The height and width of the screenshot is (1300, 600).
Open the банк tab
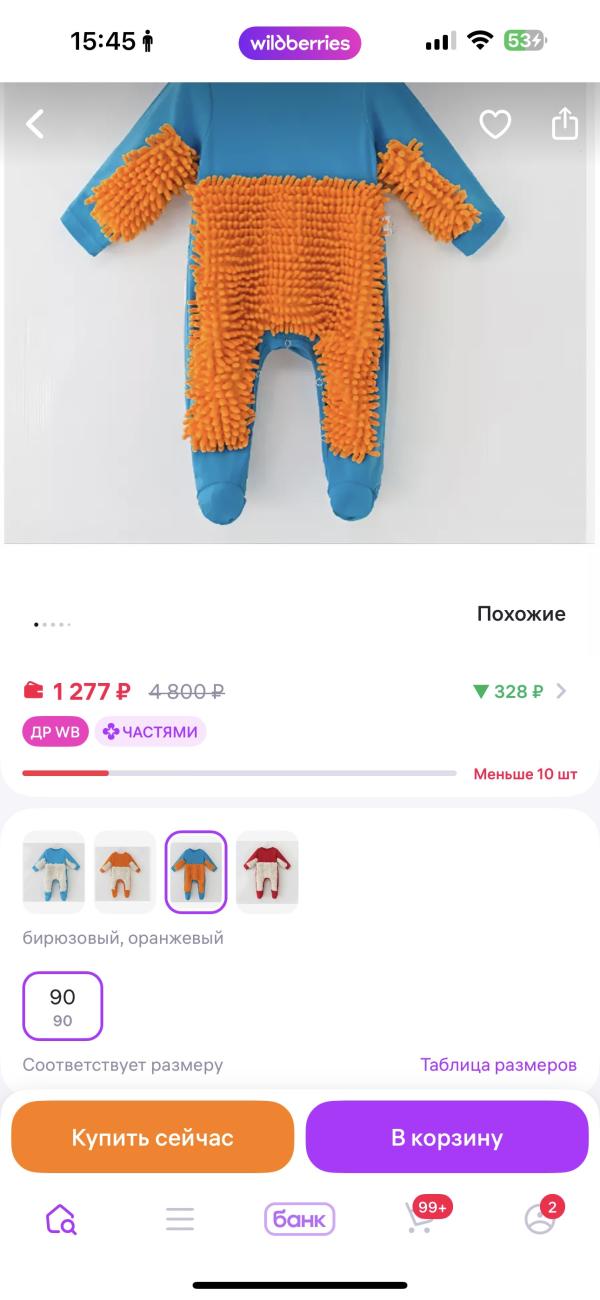[x=300, y=1219]
